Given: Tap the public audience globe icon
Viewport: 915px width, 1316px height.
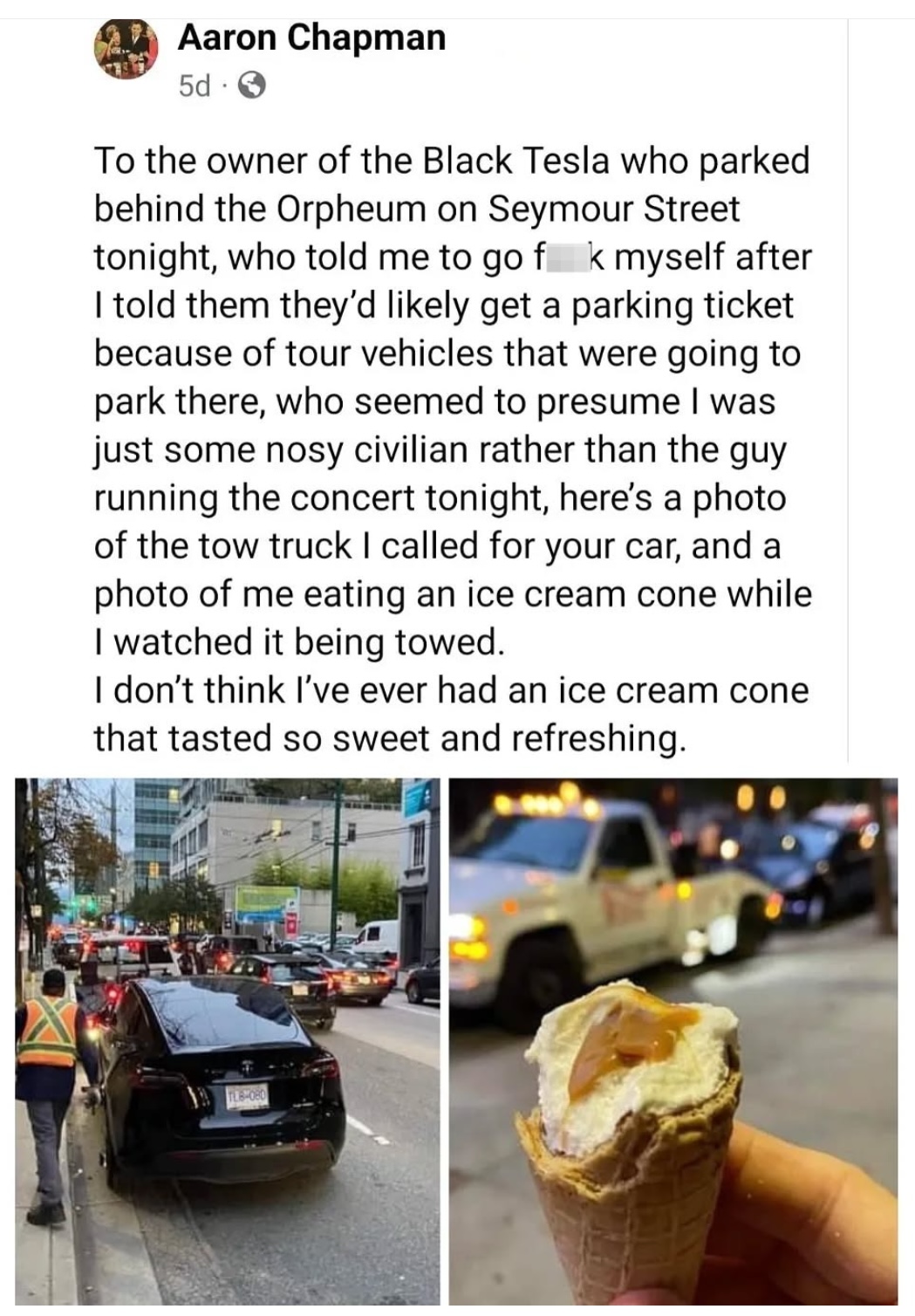Looking at the screenshot, I should [252, 86].
